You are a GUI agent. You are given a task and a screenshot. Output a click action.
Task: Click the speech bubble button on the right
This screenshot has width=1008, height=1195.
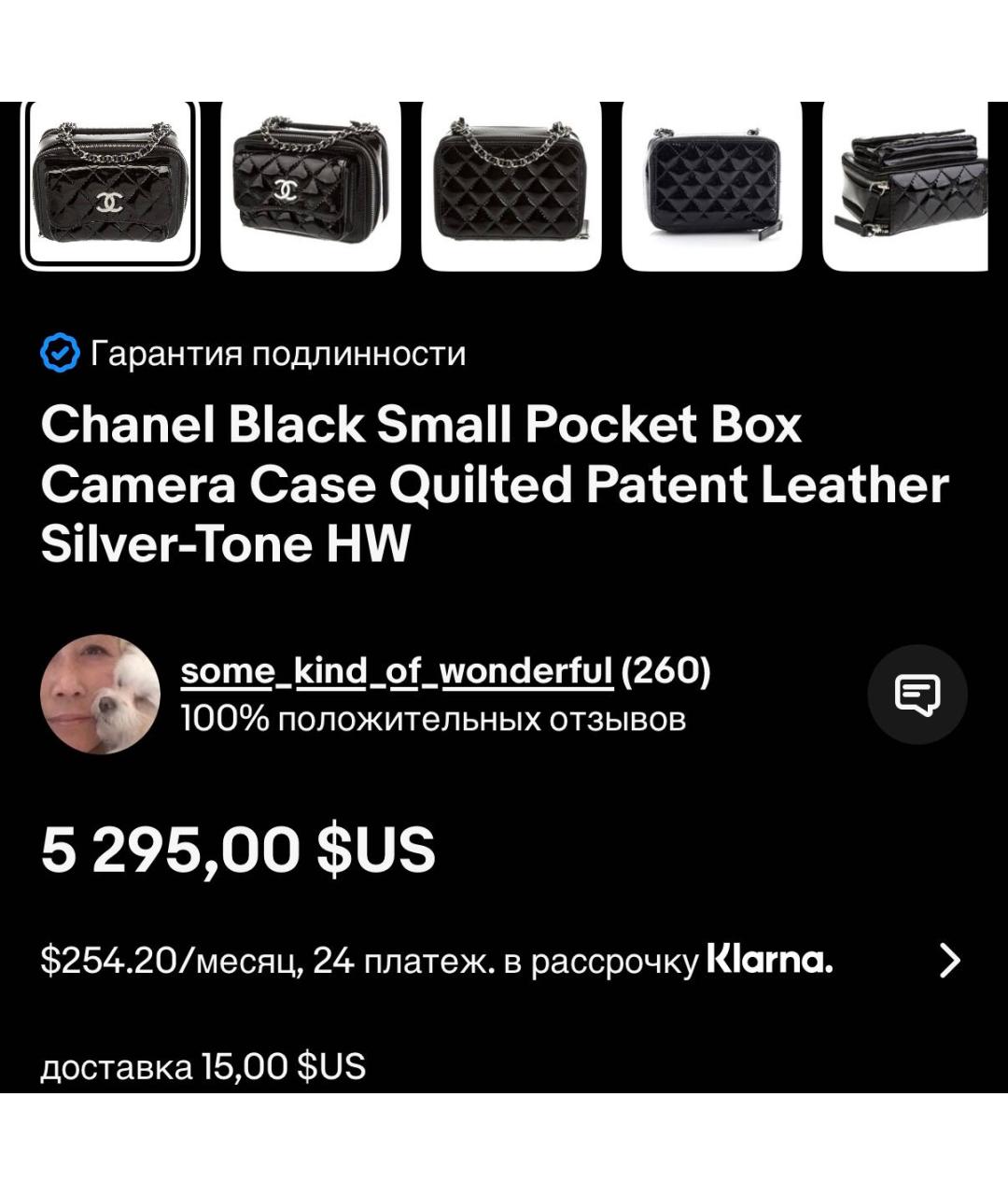point(918,695)
